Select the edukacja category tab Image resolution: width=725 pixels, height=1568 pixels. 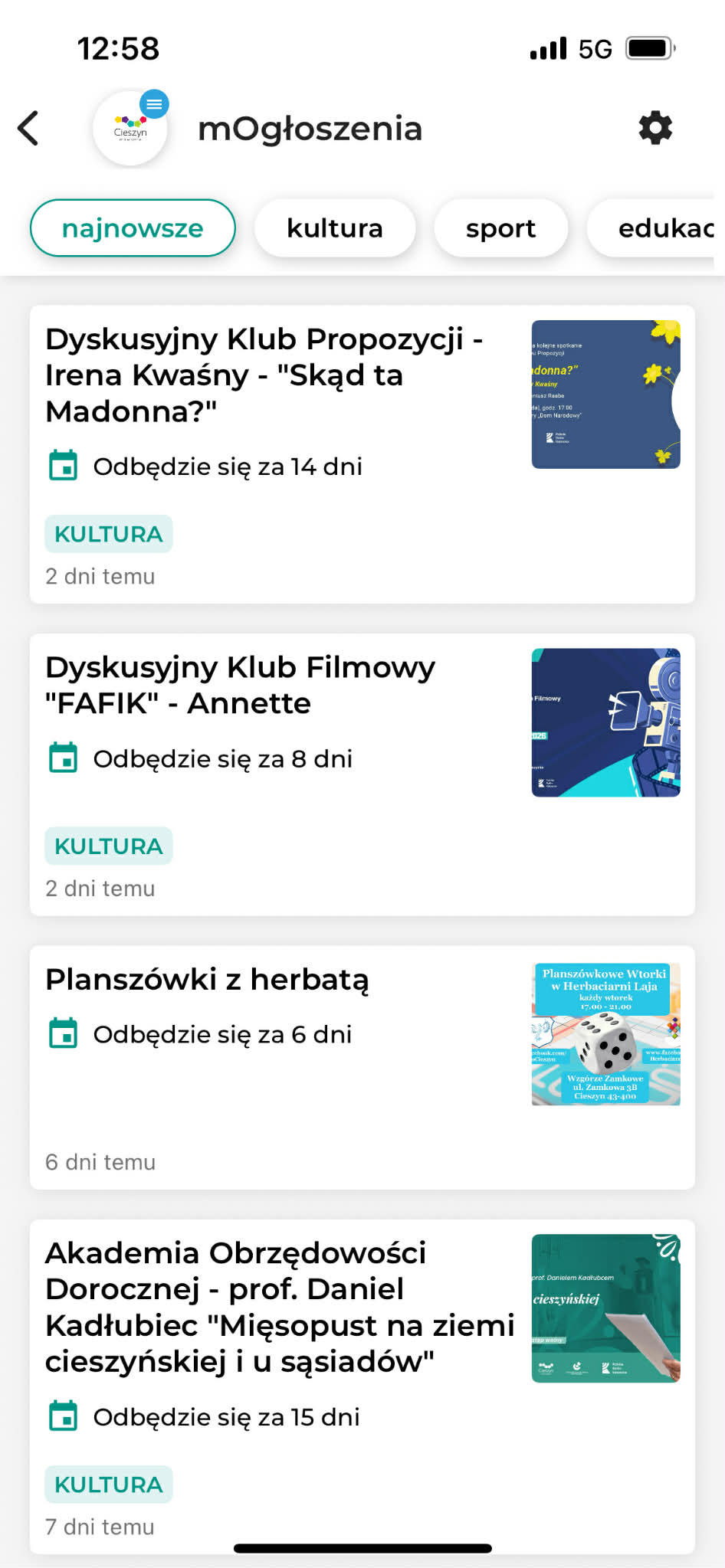[x=661, y=228]
